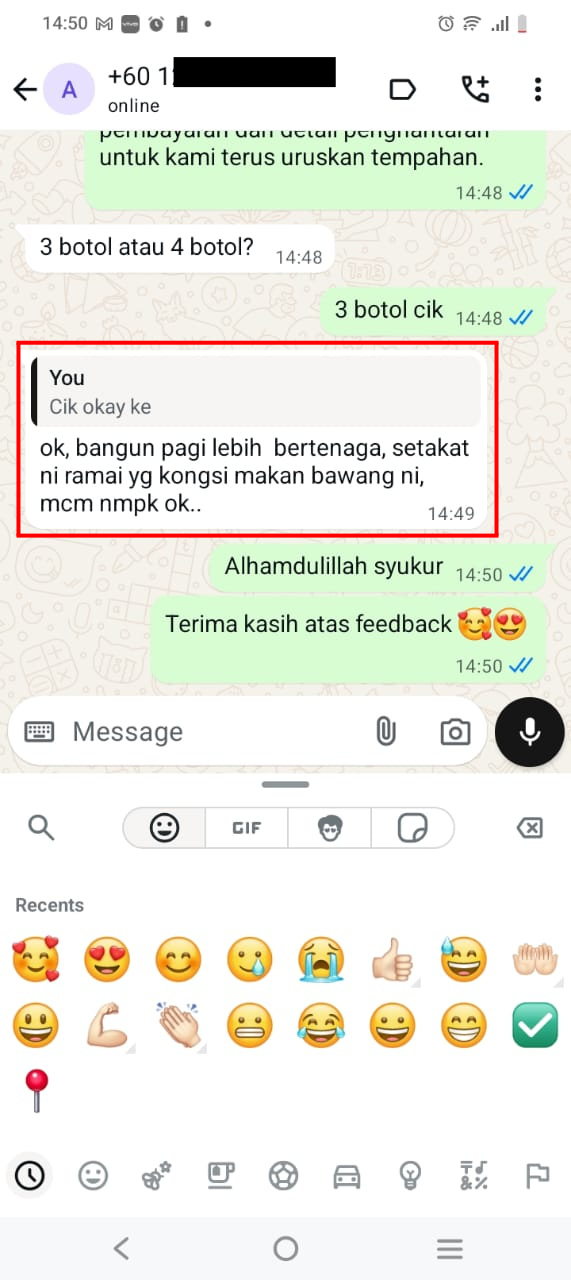Screen dimensions: 571x1280
Task: Tap the emoji panel backspace key
Action: pos(529,828)
